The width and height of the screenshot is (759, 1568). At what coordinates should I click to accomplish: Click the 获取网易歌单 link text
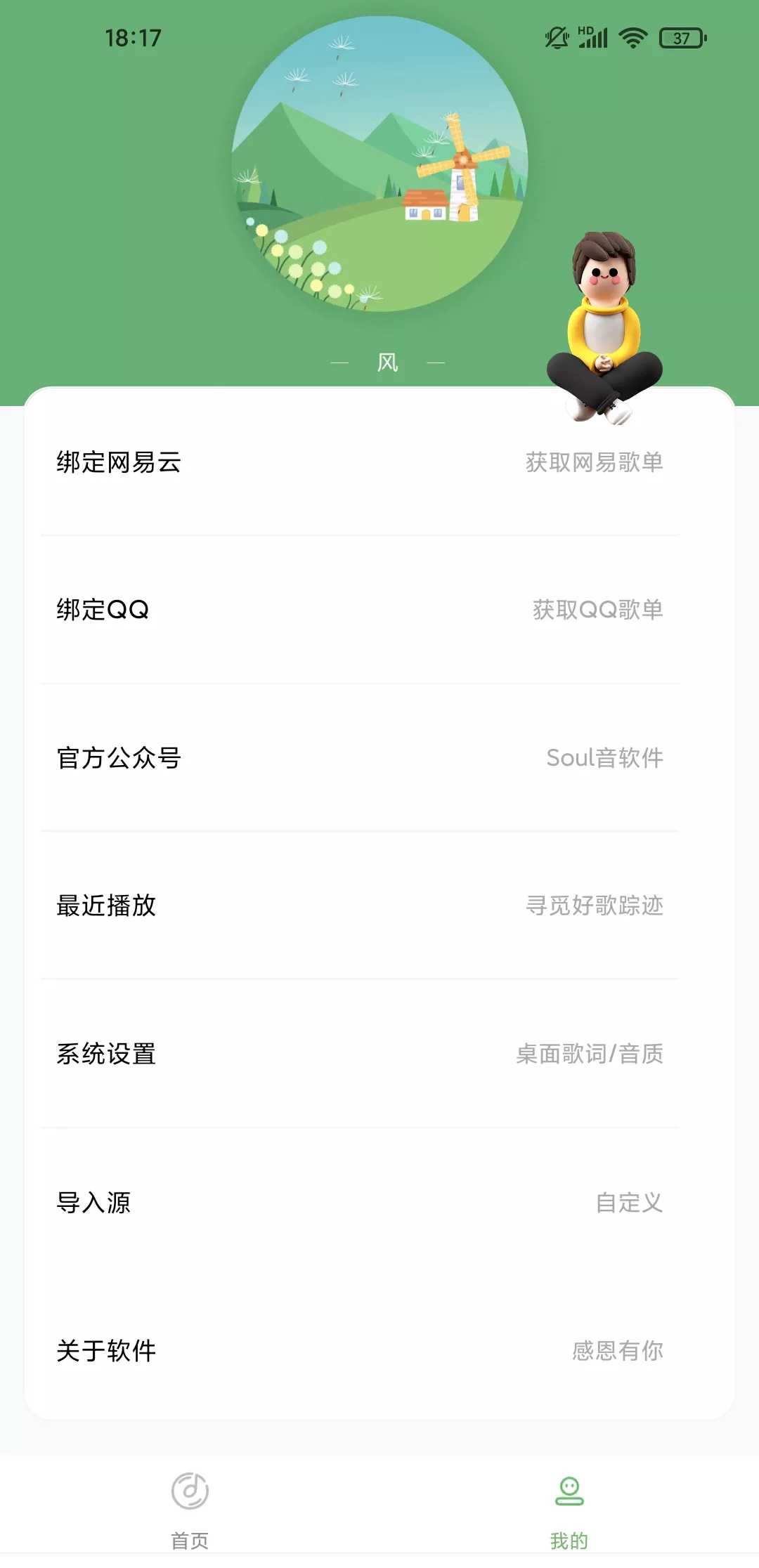pos(594,462)
